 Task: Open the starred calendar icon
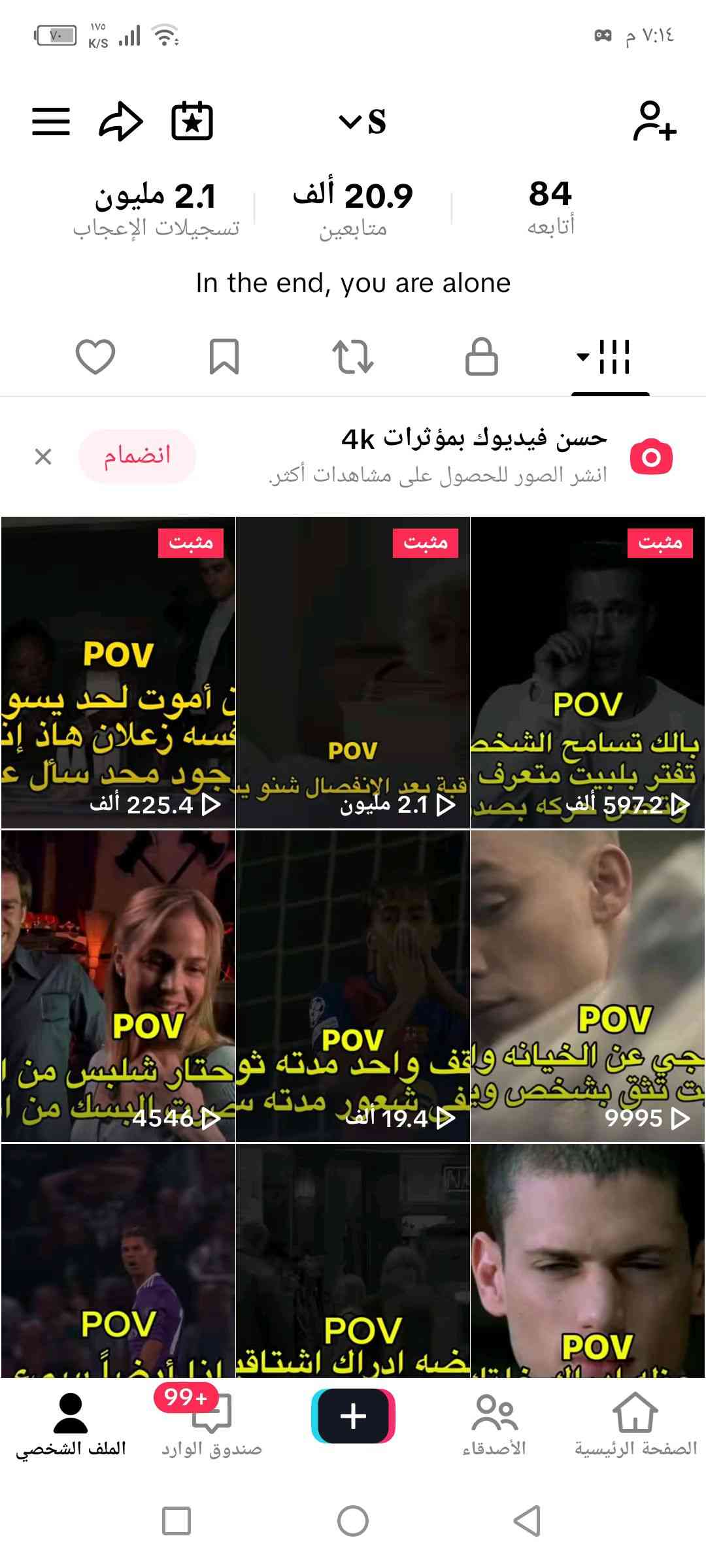click(x=192, y=122)
